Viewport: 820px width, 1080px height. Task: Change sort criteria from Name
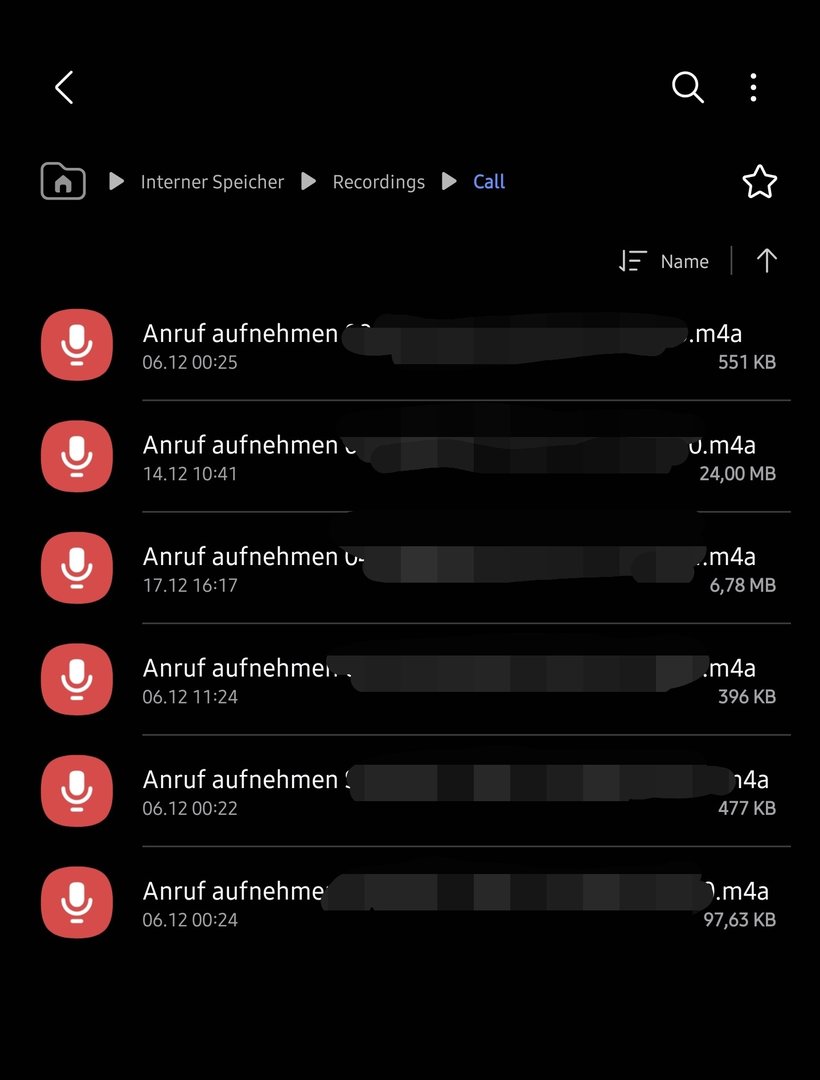pos(665,261)
